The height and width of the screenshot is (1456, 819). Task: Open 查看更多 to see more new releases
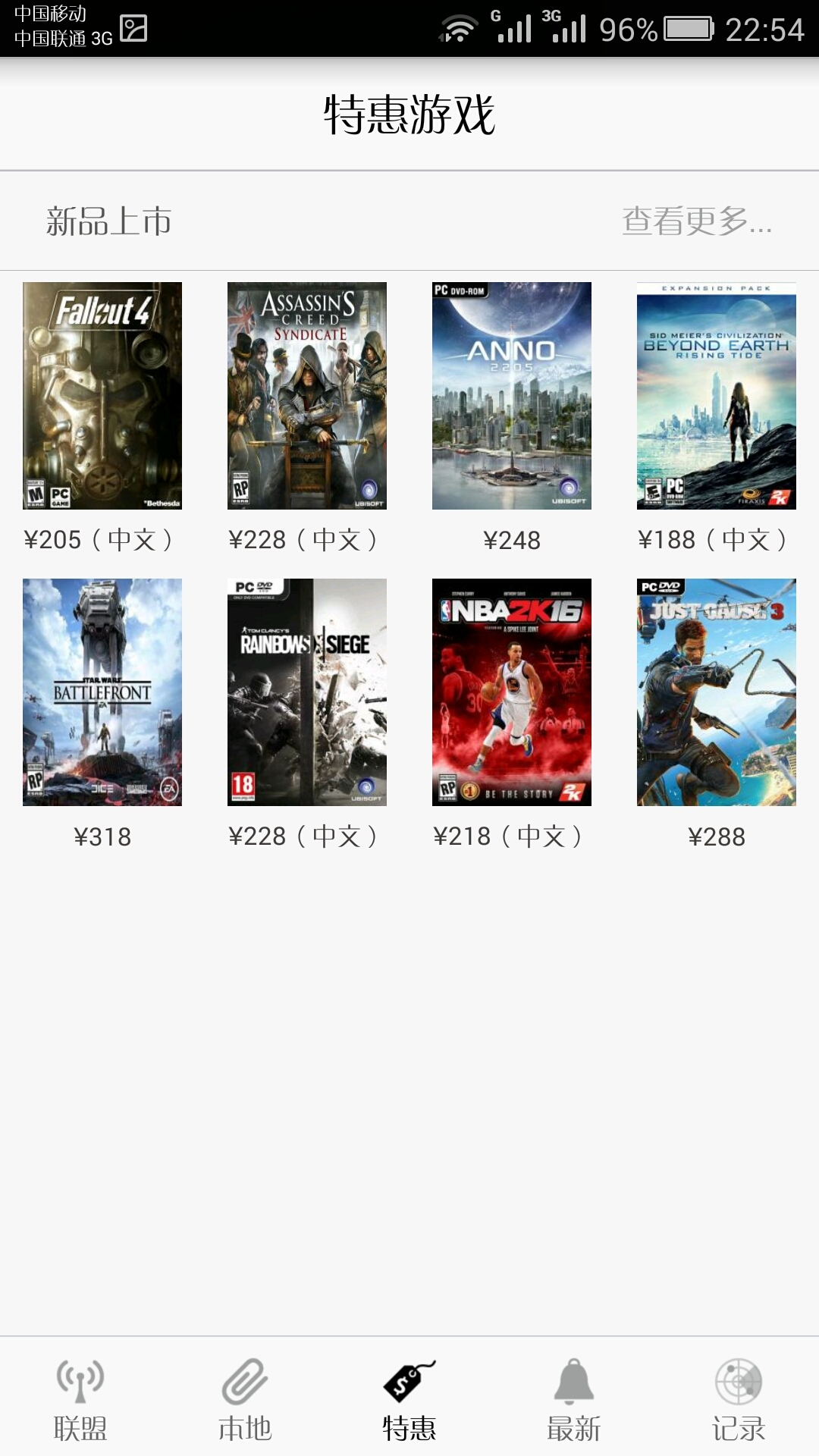[696, 221]
